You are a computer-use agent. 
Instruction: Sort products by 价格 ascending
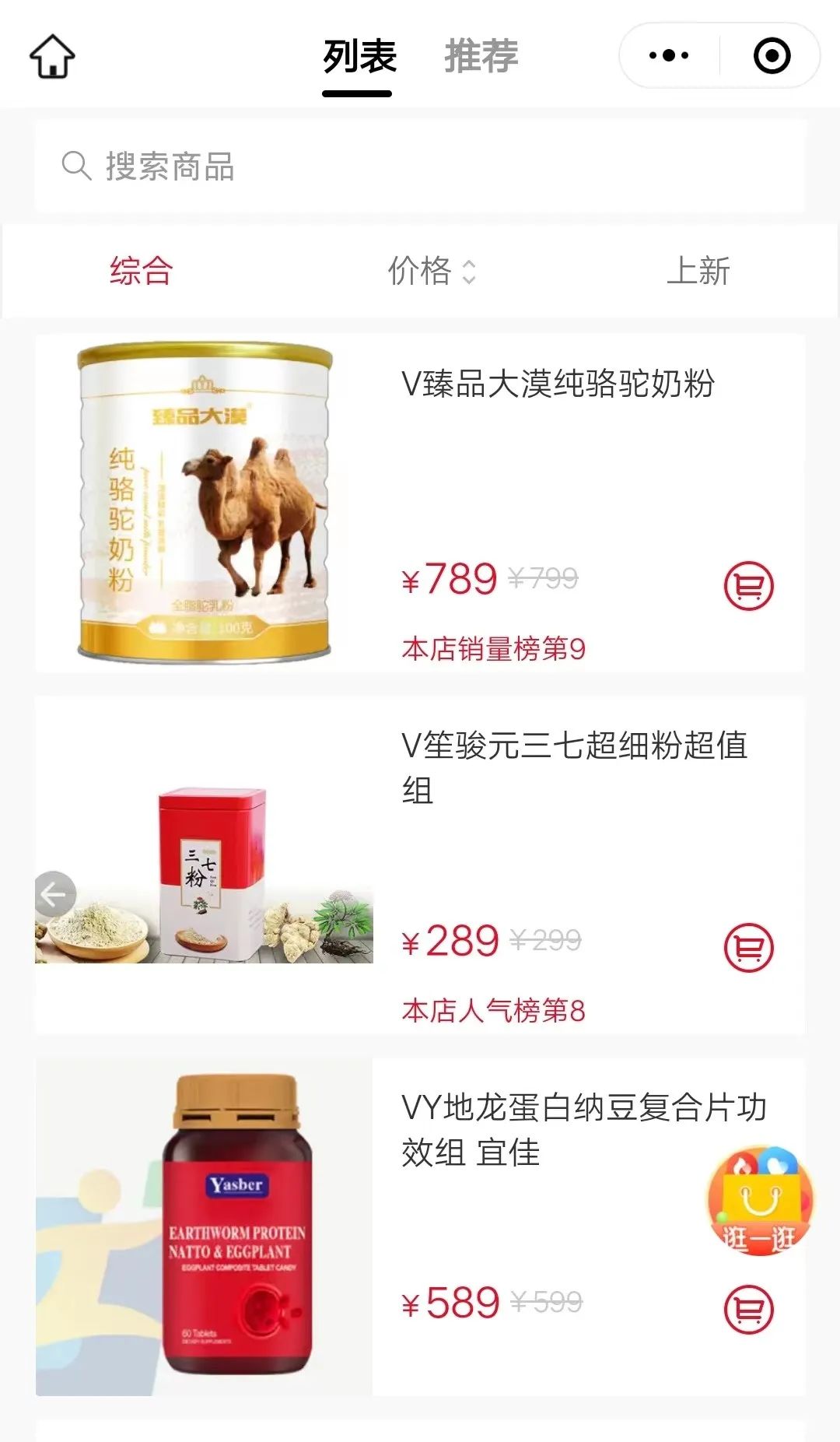click(x=420, y=271)
